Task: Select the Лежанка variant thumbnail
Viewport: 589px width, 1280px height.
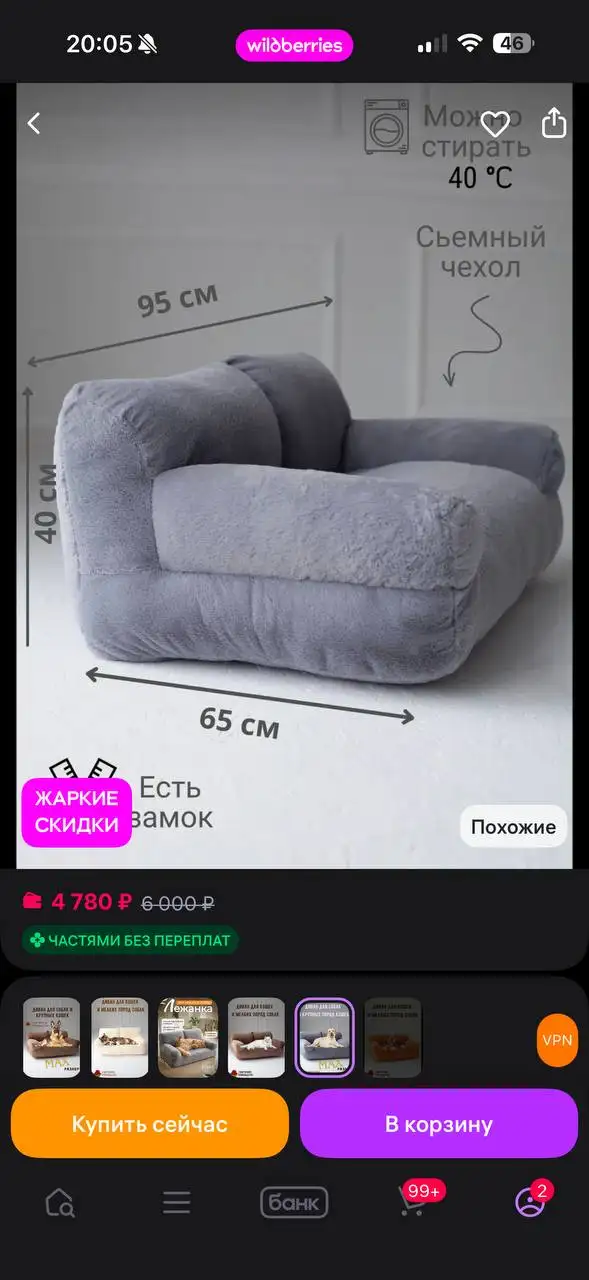Action: 188,1037
